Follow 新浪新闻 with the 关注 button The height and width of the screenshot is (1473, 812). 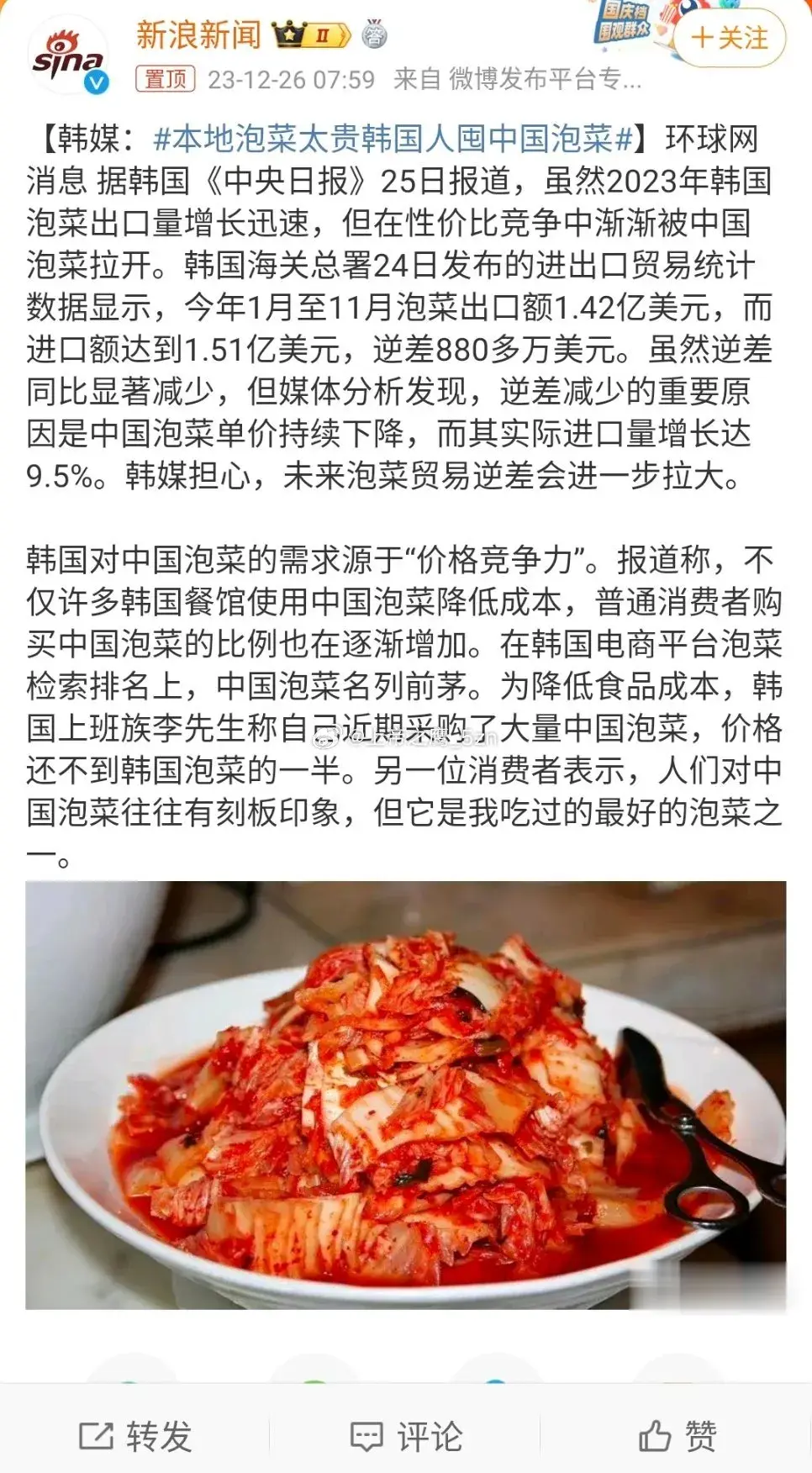coord(730,38)
